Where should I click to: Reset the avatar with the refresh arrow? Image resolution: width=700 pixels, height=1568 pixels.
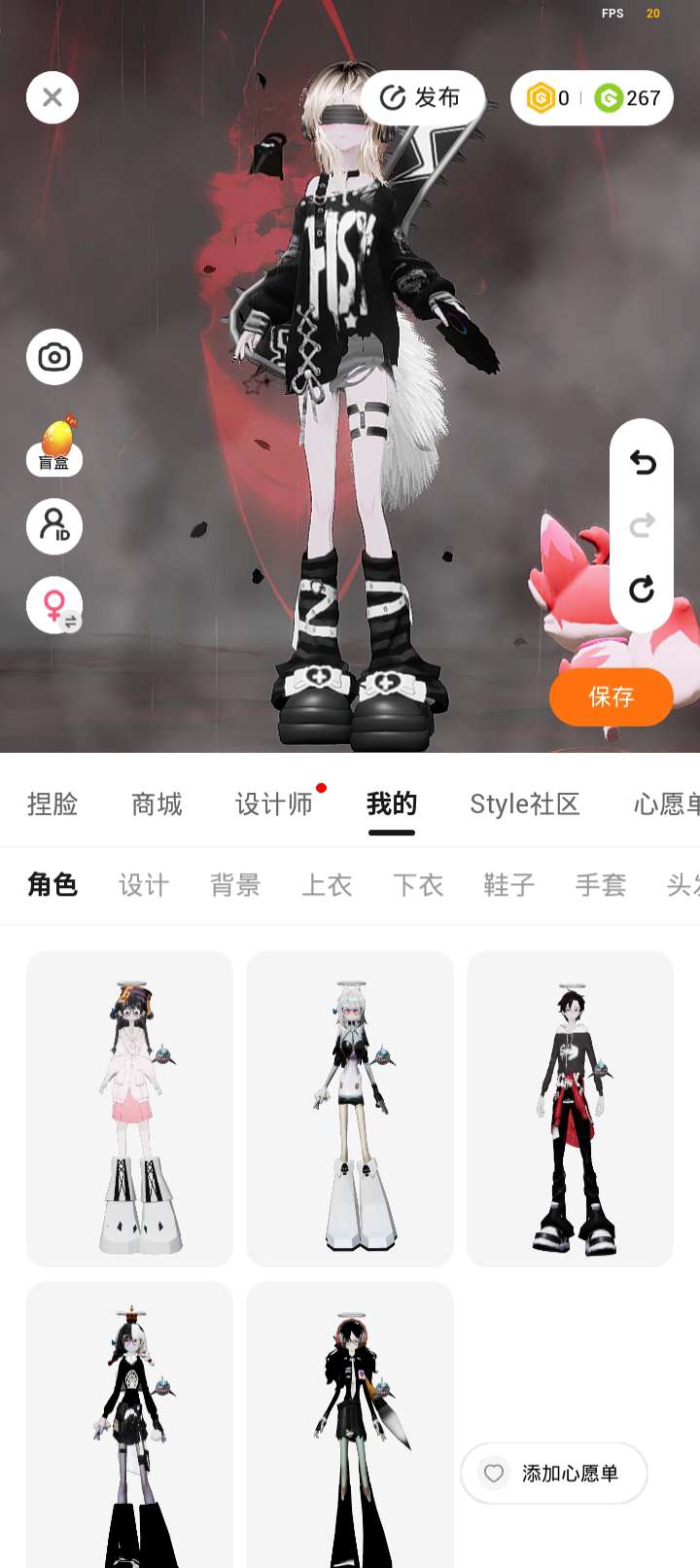pyautogui.click(x=642, y=588)
